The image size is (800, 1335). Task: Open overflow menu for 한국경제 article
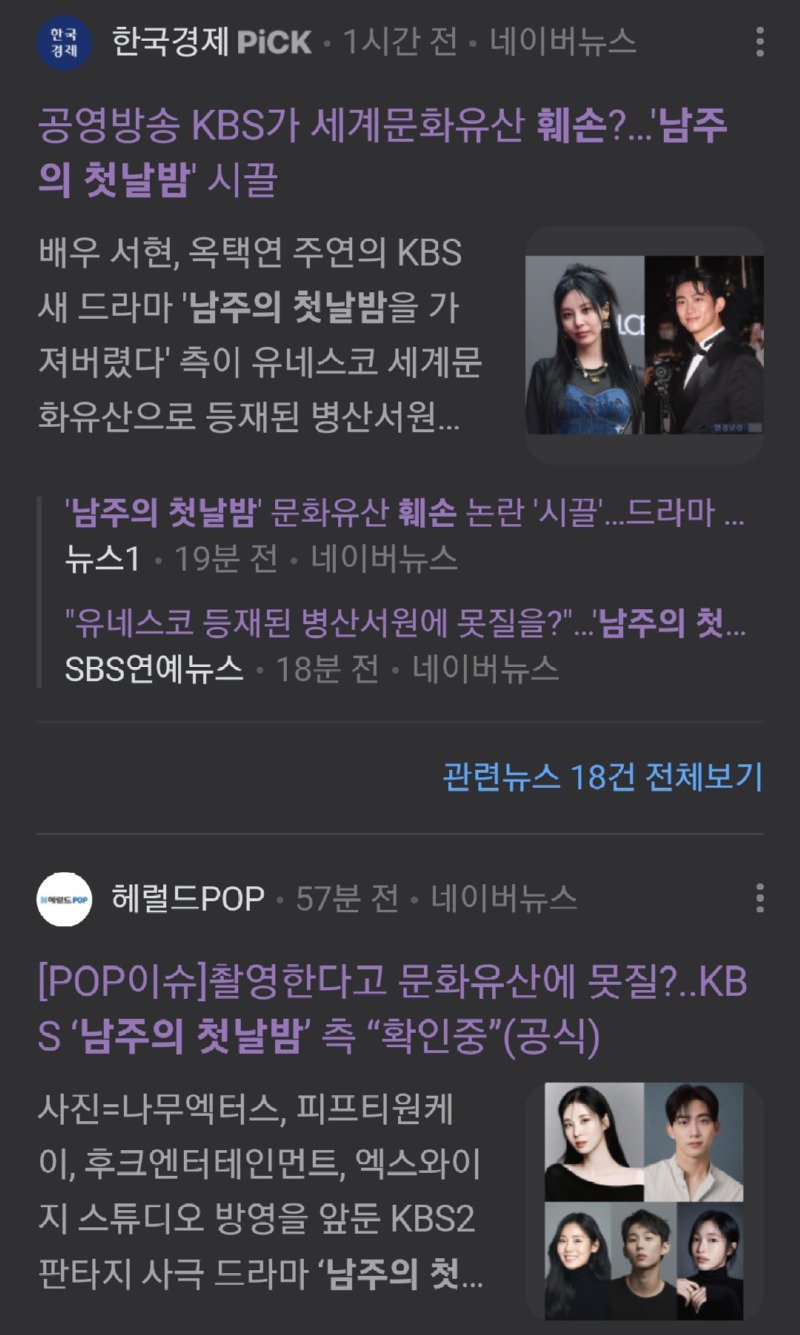tap(760, 42)
